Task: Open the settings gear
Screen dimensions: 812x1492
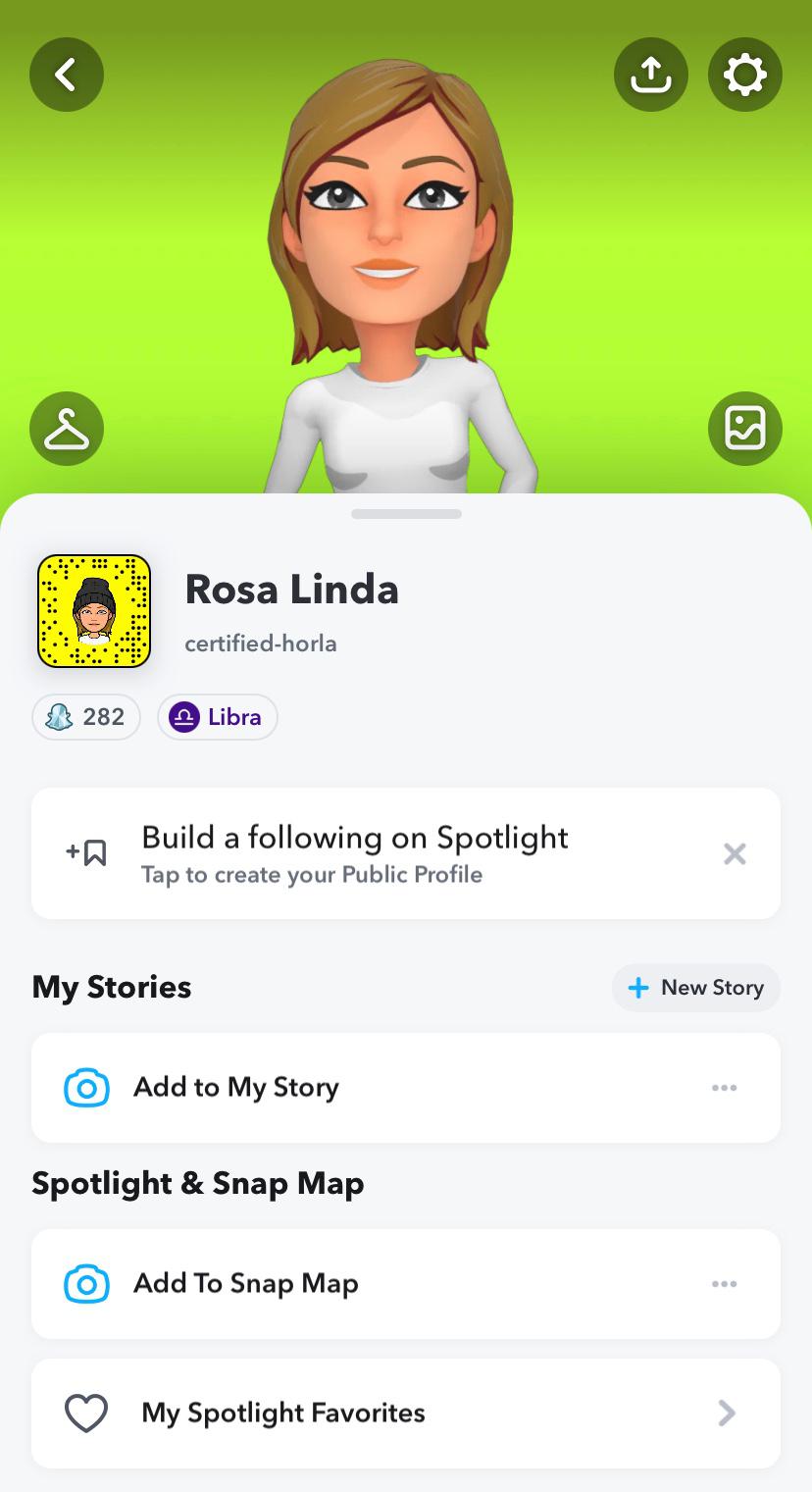Action: tap(744, 75)
